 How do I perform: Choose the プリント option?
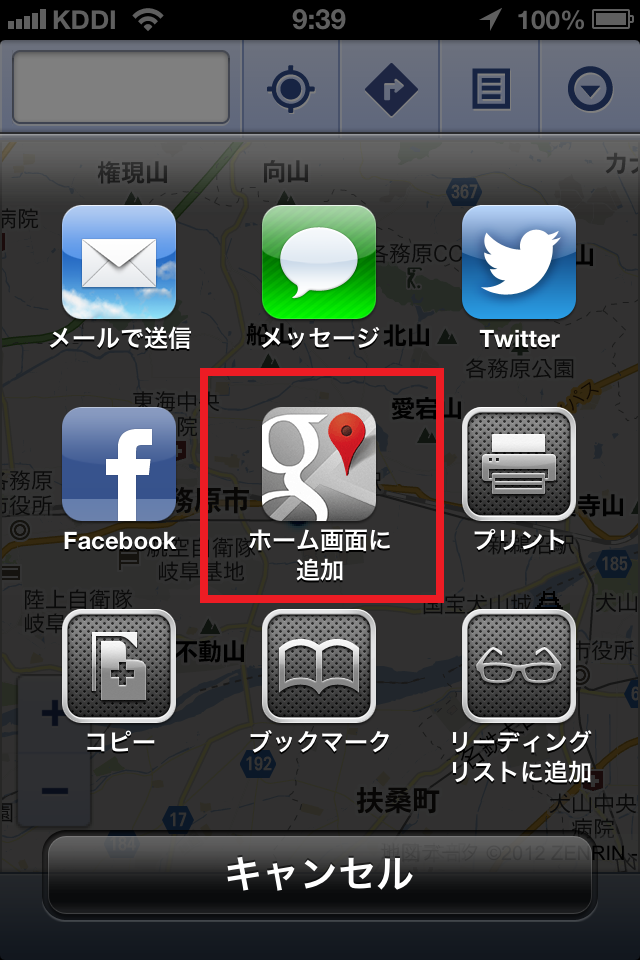[x=519, y=464]
